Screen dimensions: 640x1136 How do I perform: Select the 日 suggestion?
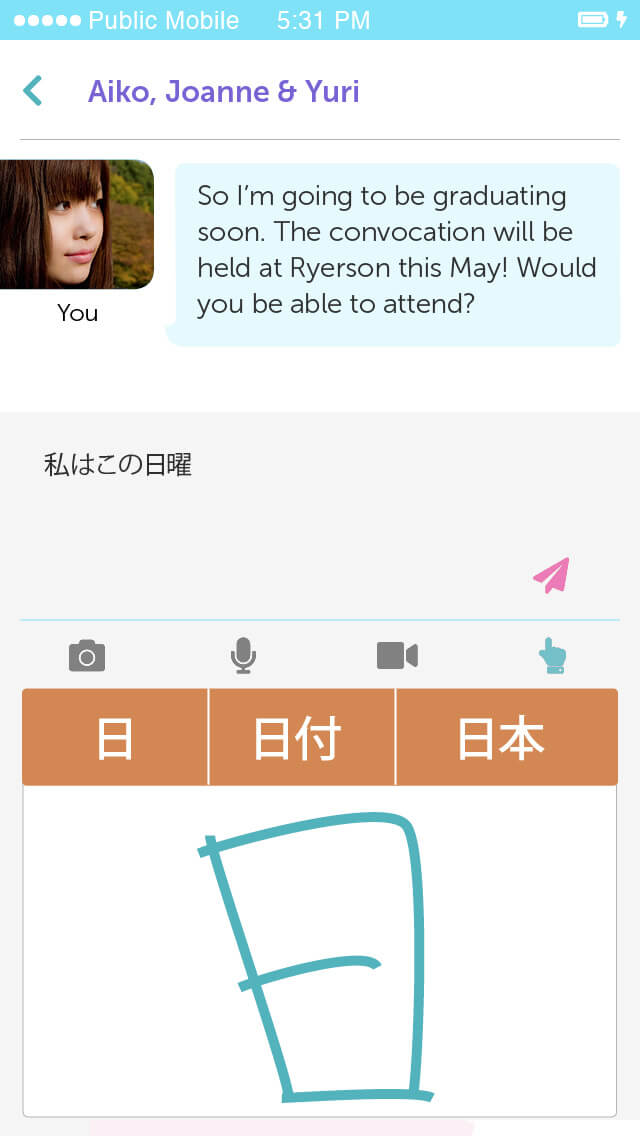pyautogui.click(x=115, y=738)
